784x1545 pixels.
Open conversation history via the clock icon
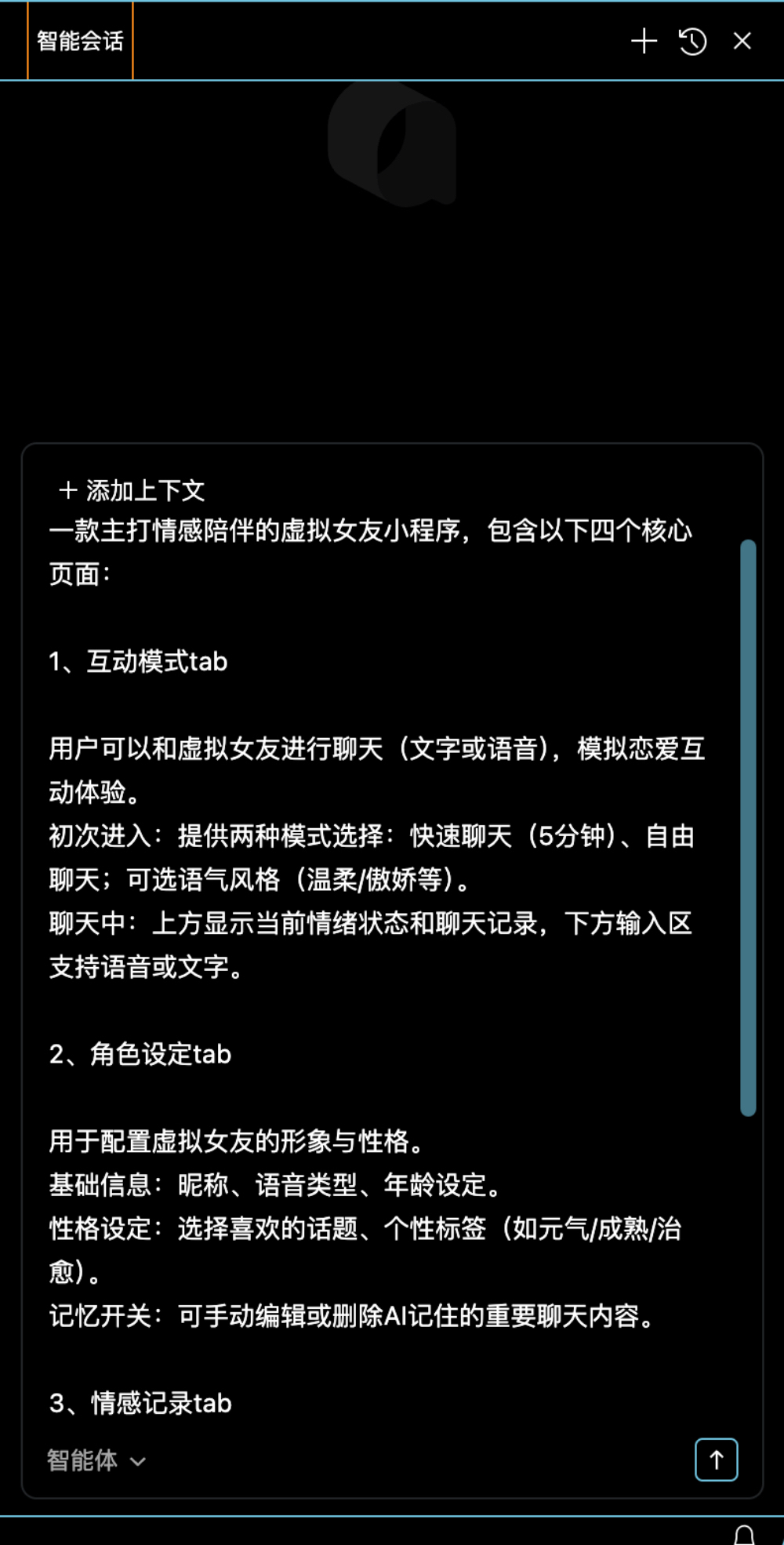click(x=692, y=41)
